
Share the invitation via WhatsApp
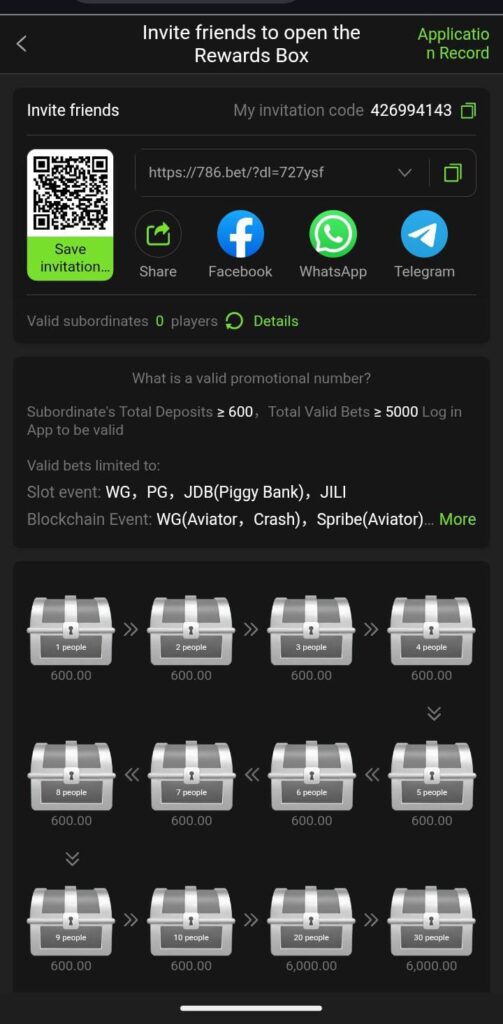tap(333, 244)
